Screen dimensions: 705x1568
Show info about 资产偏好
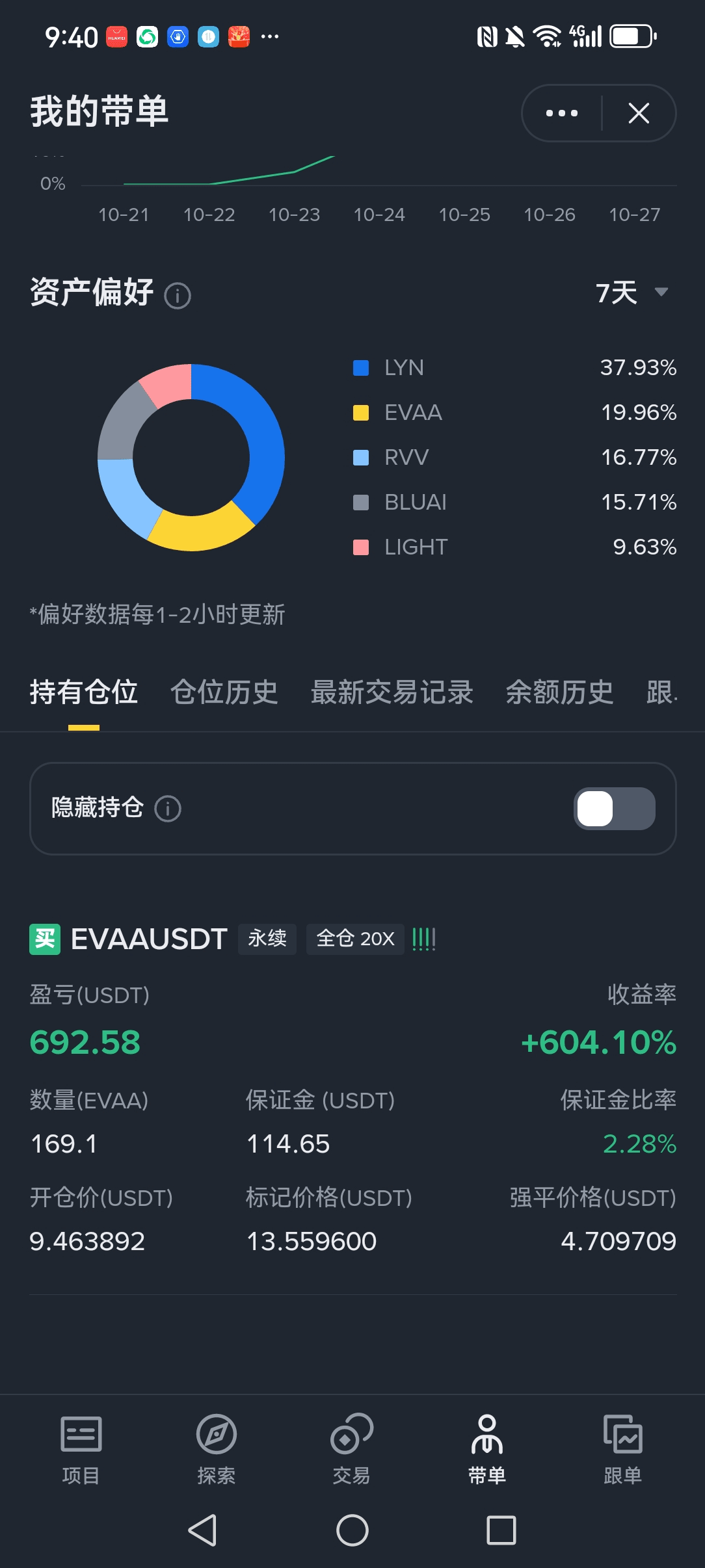pyautogui.click(x=178, y=296)
